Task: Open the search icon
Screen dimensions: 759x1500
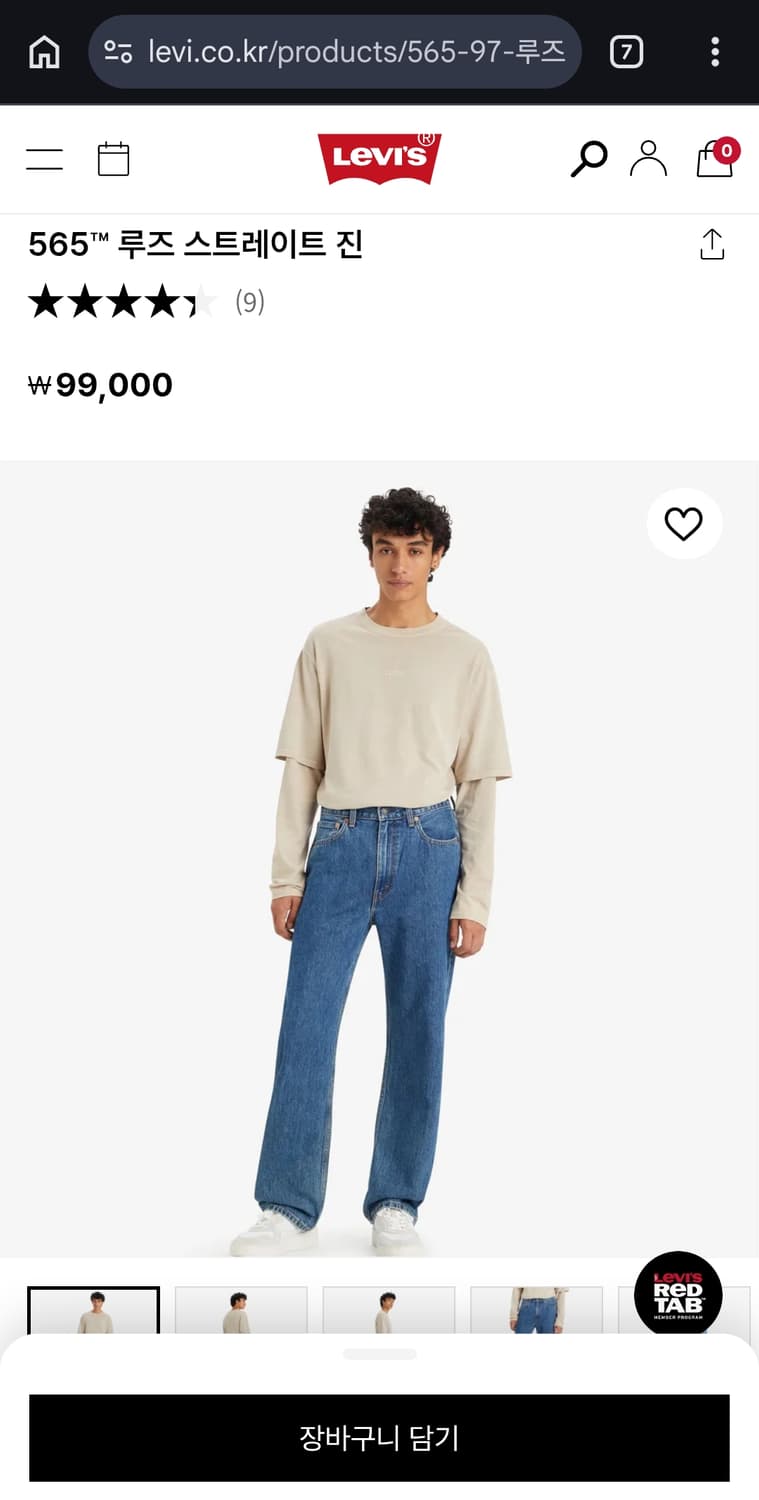Action: tap(589, 158)
